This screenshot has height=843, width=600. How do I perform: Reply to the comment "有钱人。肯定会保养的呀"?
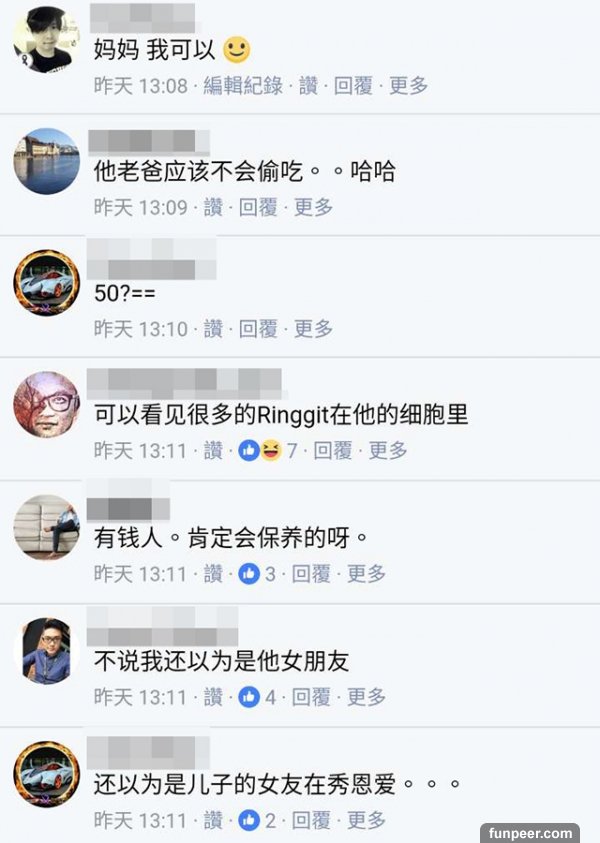[x=311, y=574]
